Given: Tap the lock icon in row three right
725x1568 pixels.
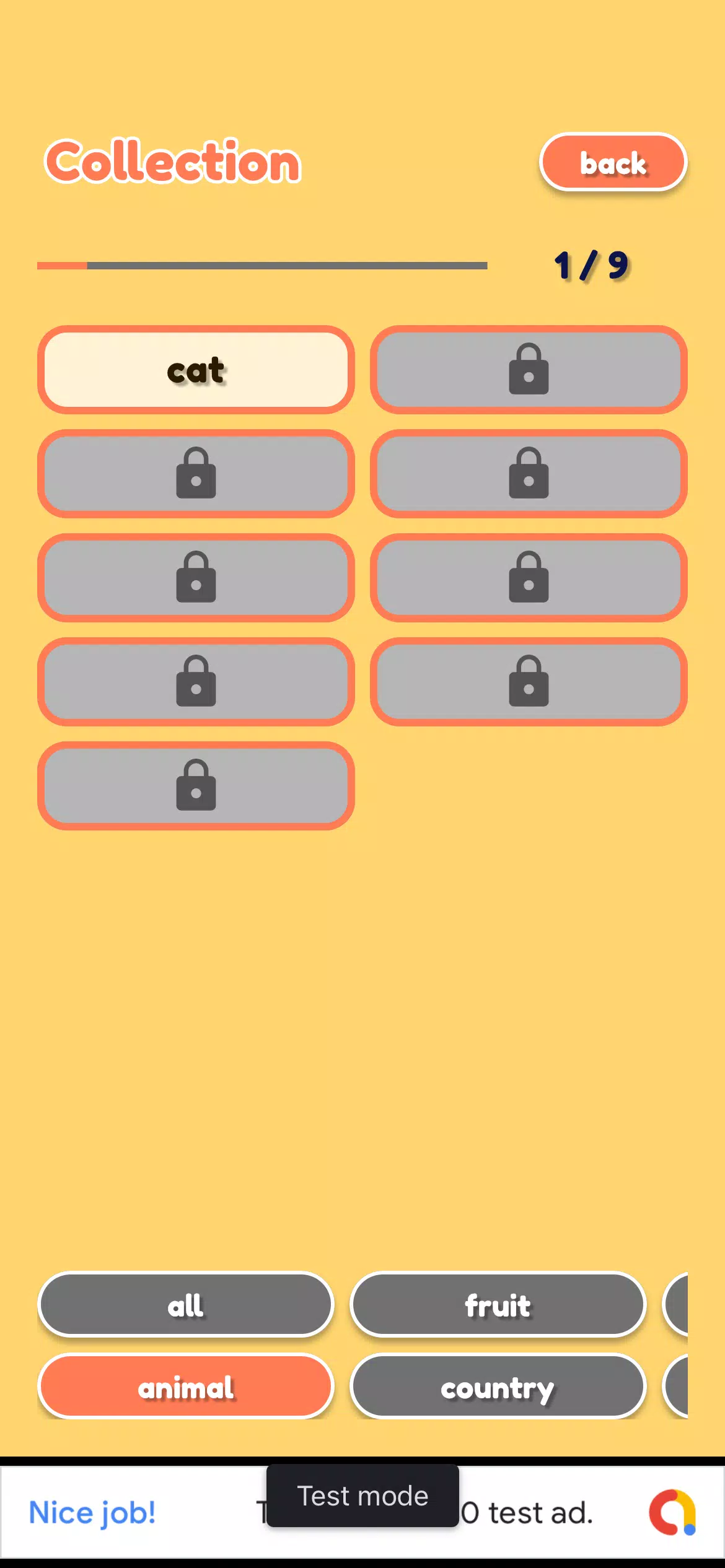Looking at the screenshot, I should [527, 578].
